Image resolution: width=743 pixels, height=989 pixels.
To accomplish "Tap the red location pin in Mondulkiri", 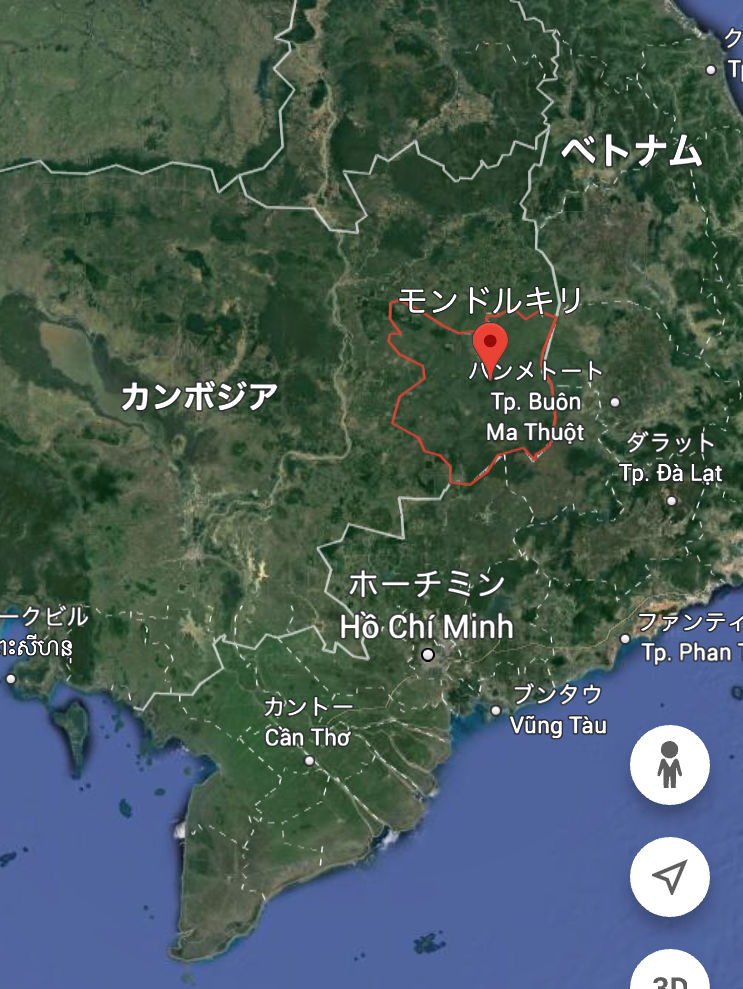I will [x=490, y=346].
